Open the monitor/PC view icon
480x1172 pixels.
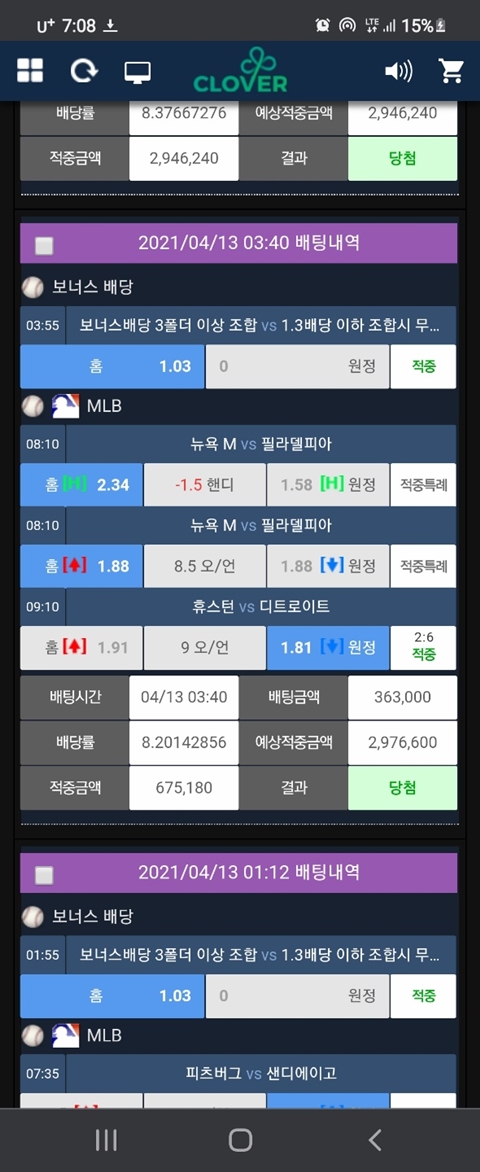[138, 72]
